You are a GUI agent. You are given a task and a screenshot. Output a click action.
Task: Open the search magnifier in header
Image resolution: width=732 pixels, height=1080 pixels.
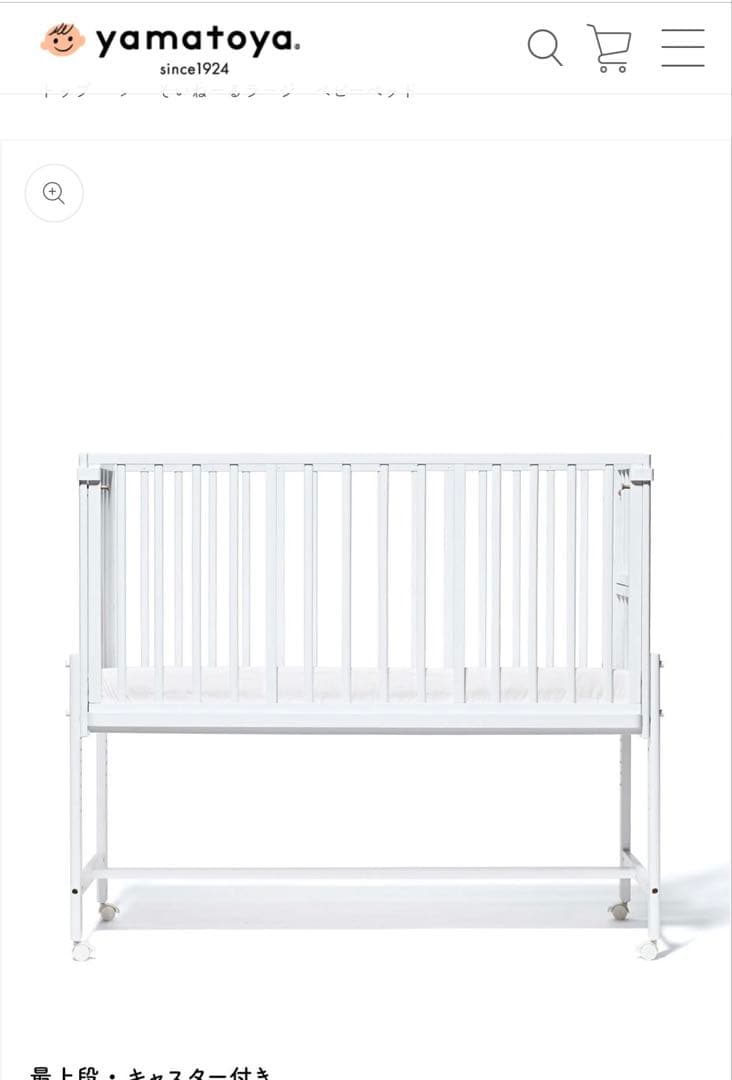544,47
